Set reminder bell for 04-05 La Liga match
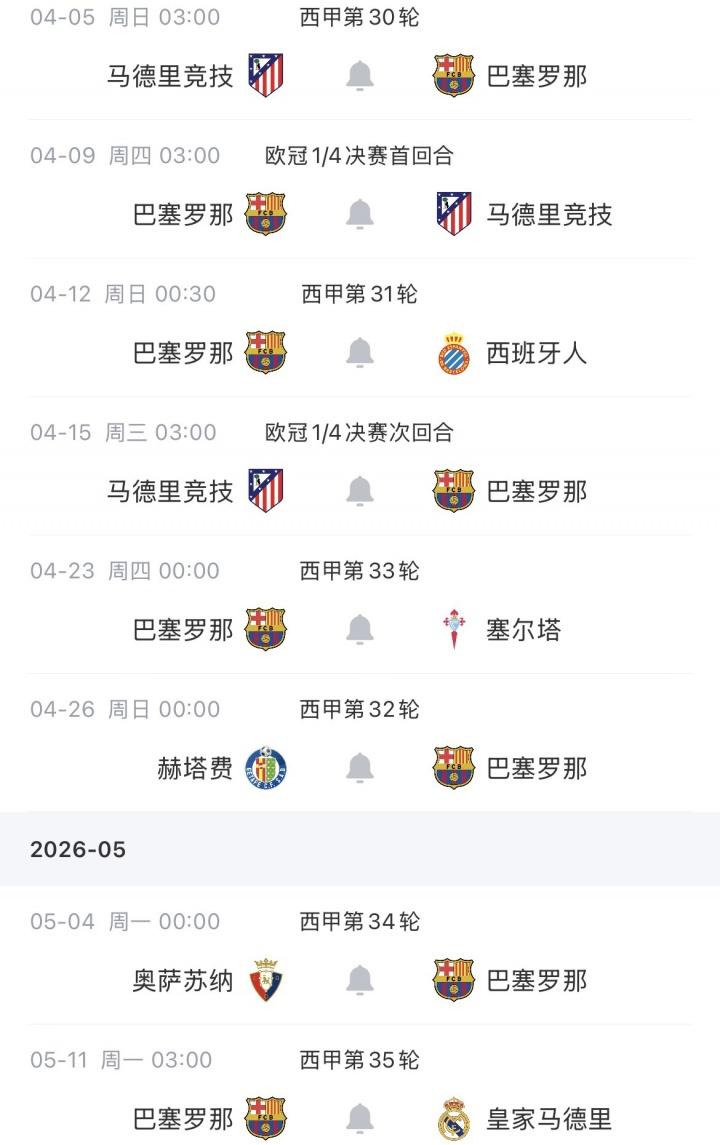This screenshot has width=720, height=1145. 360,76
